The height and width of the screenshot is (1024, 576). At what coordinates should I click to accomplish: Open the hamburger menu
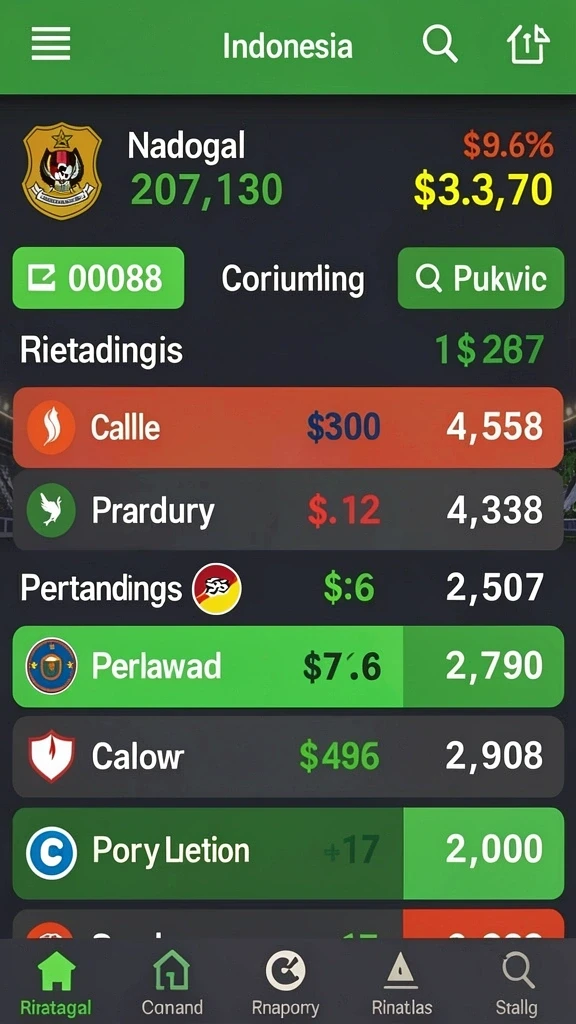click(x=51, y=45)
